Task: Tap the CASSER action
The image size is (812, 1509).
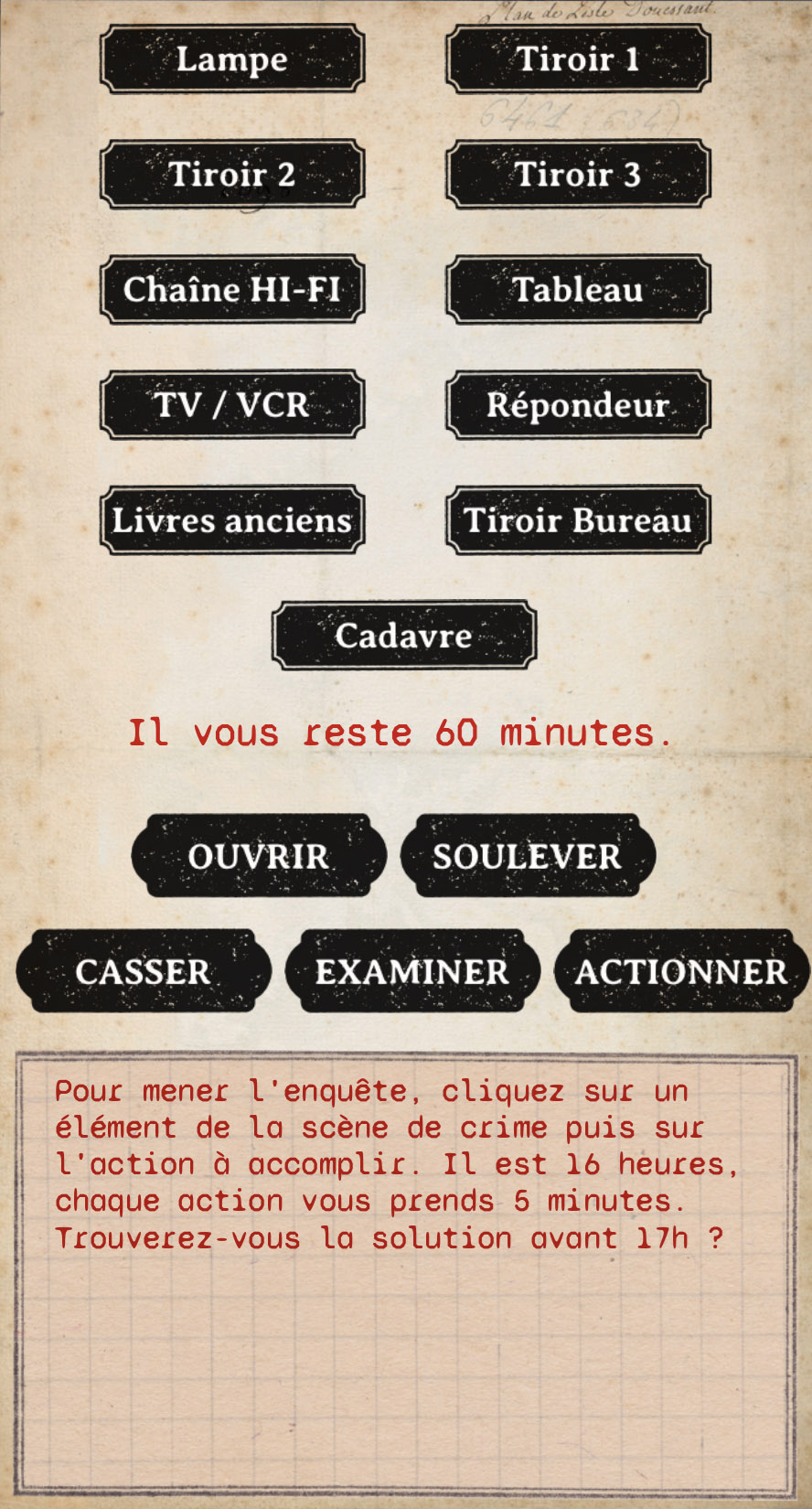Action: tap(144, 971)
